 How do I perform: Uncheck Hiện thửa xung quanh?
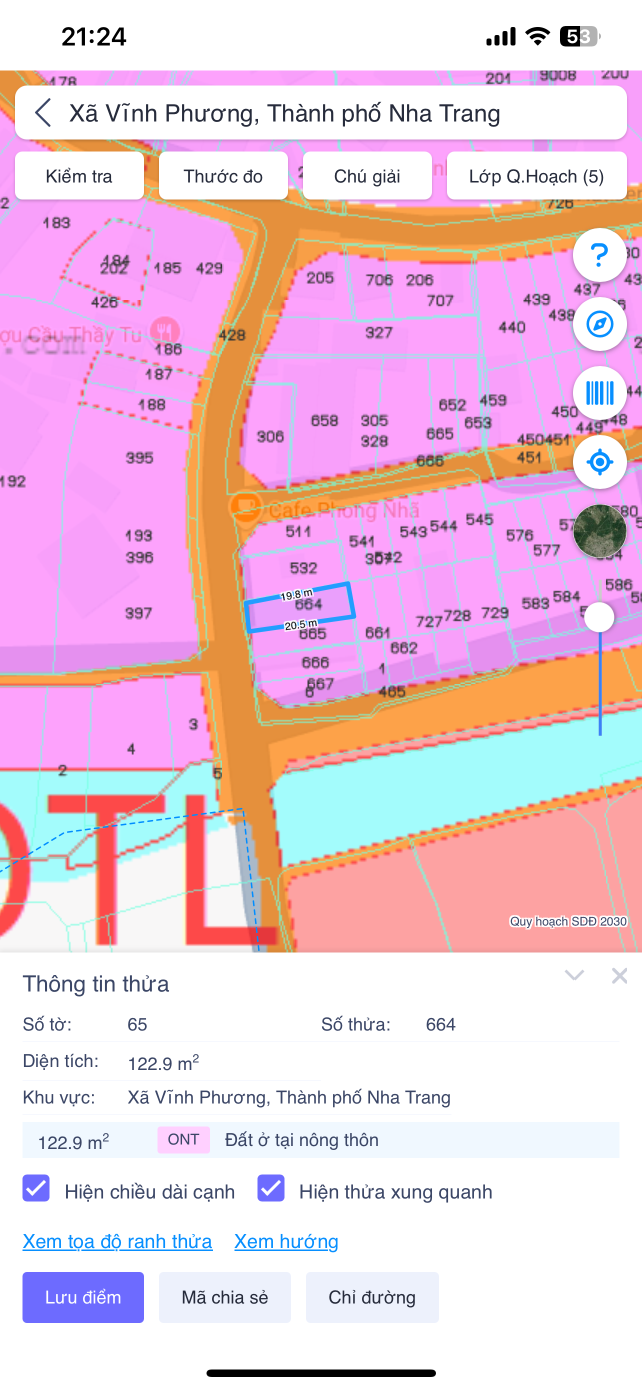(x=271, y=1188)
